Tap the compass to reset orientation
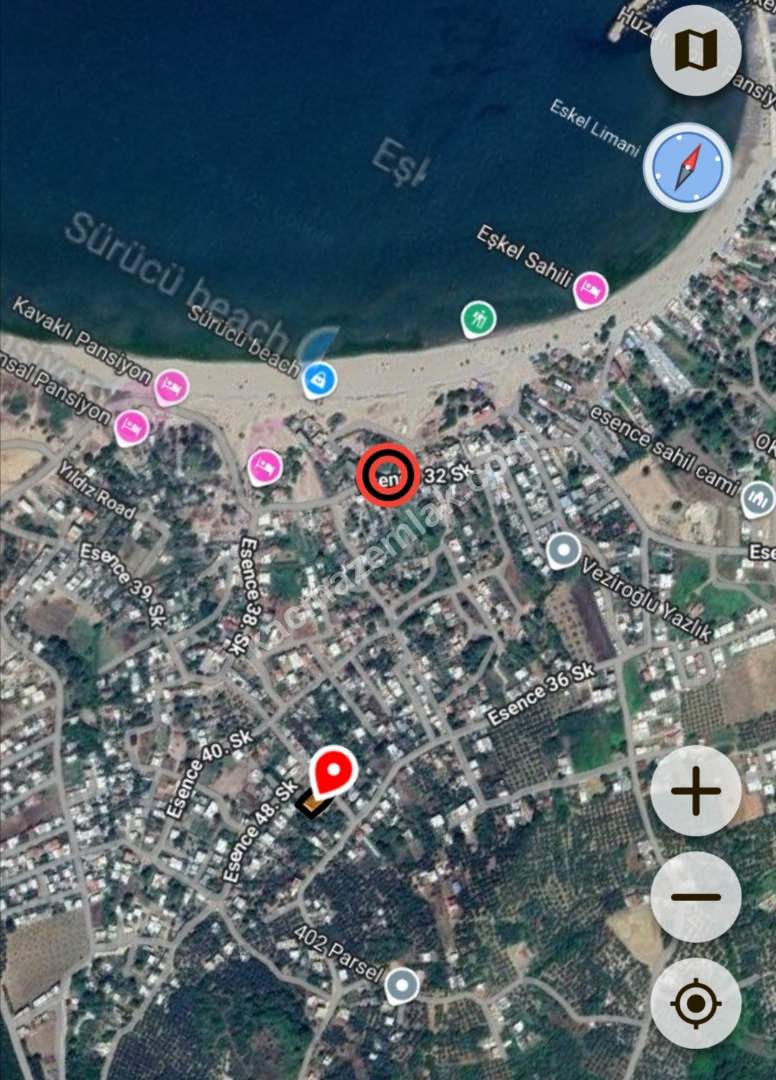Screen dimensions: 776x1080 tap(687, 167)
